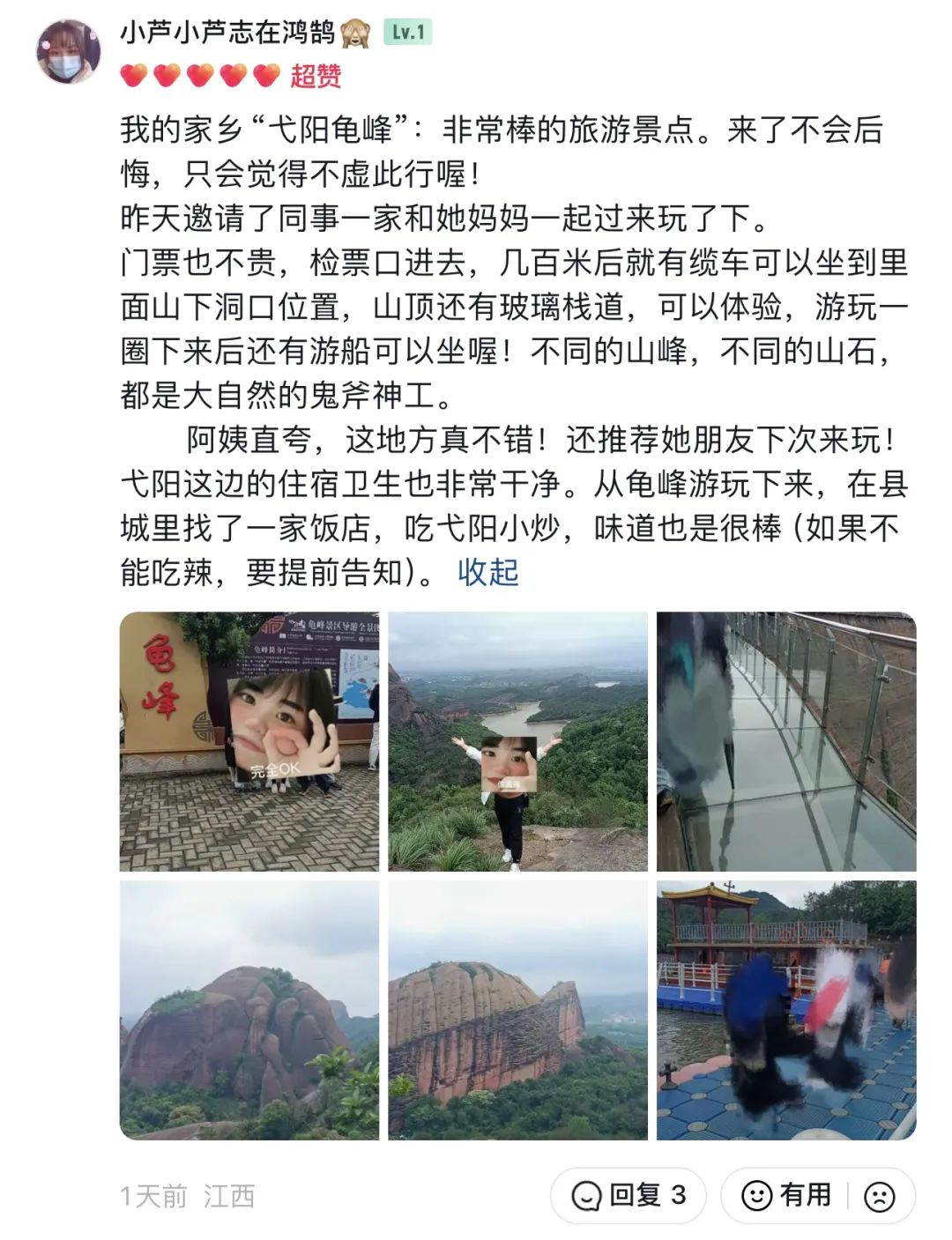
Task: Collapse the review text with 收起
Action: (487, 573)
